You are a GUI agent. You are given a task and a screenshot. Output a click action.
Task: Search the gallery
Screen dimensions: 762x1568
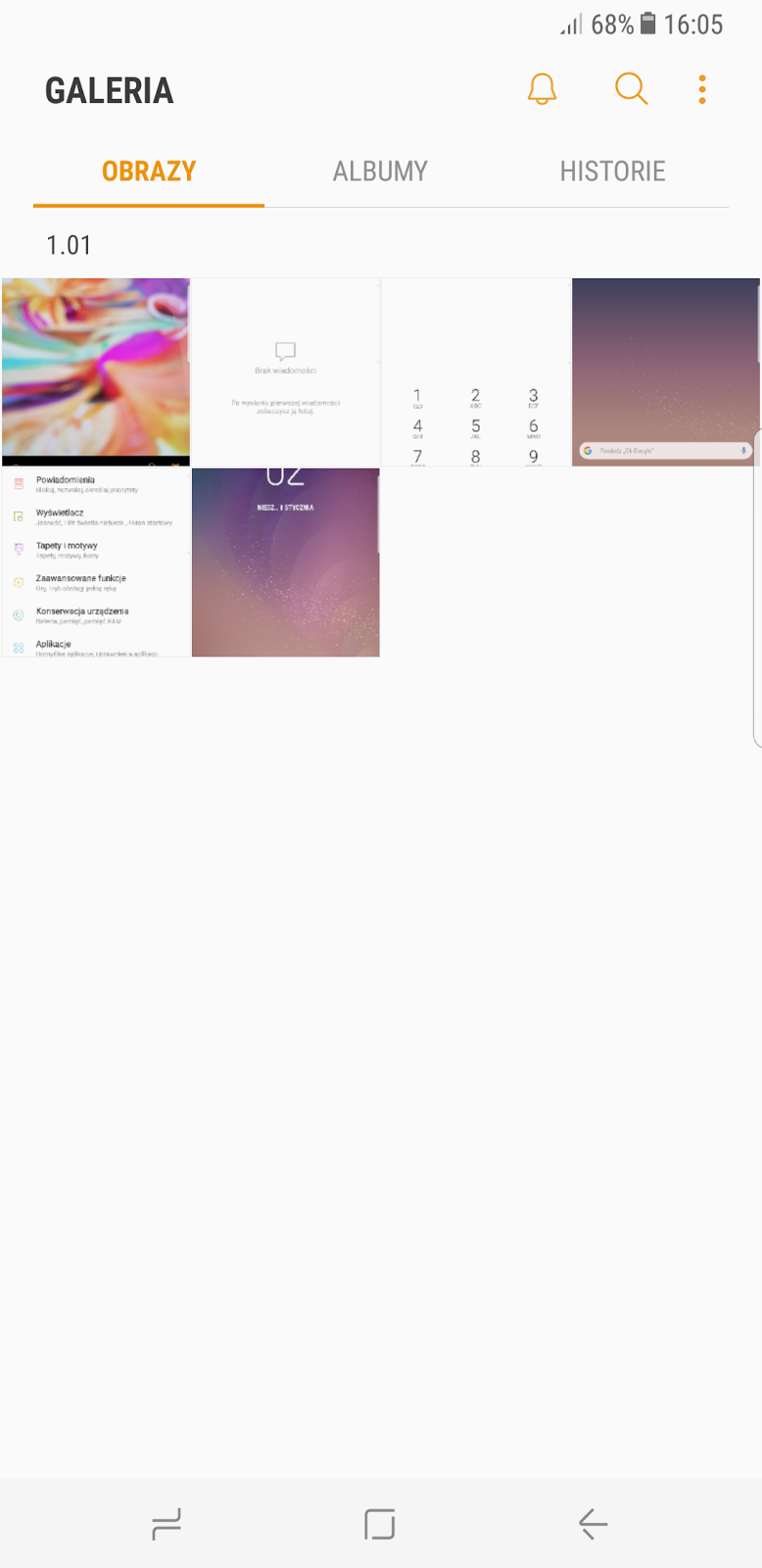pyautogui.click(x=632, y=89)
